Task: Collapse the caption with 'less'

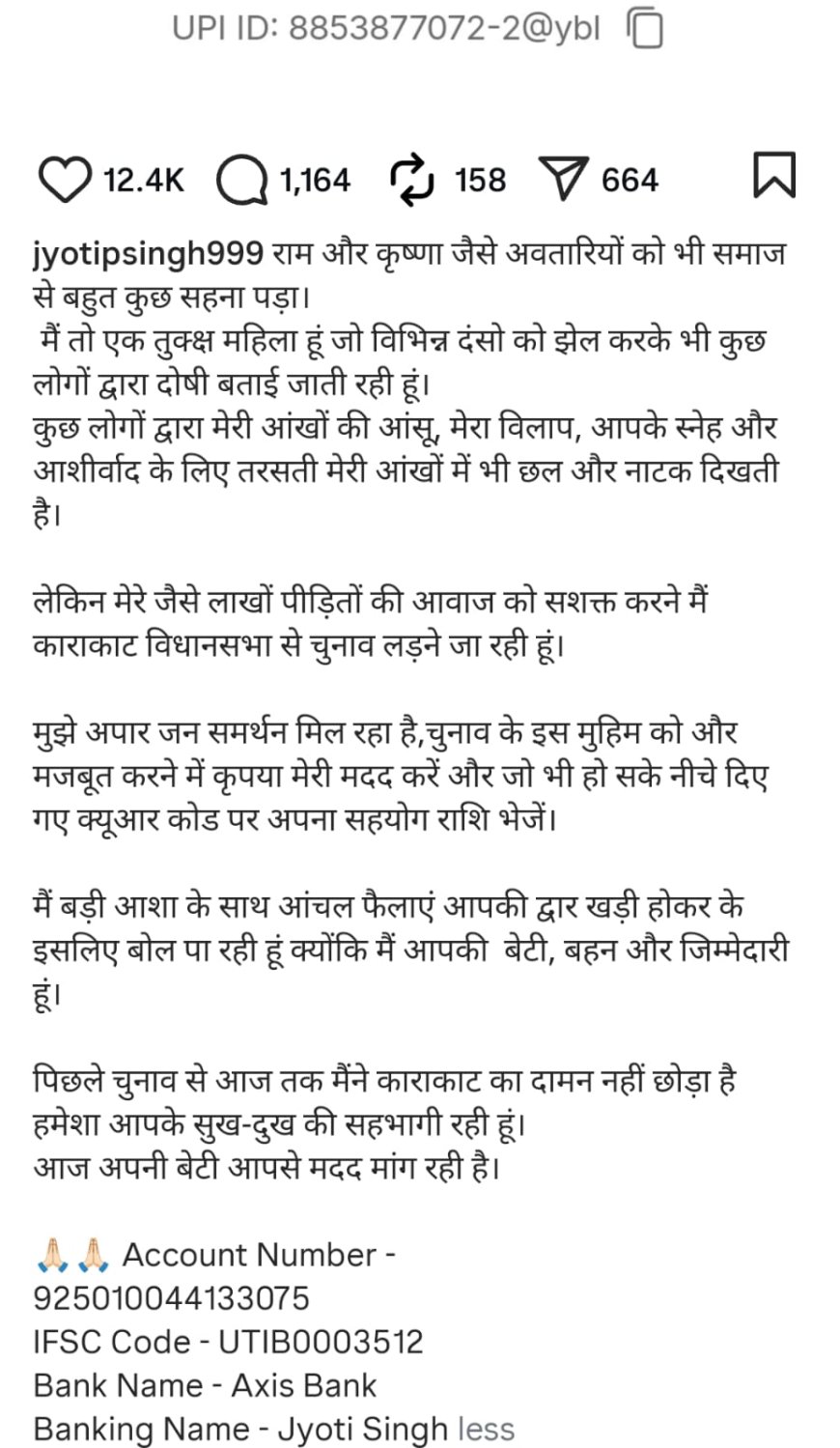Action: pos(486,1428)
